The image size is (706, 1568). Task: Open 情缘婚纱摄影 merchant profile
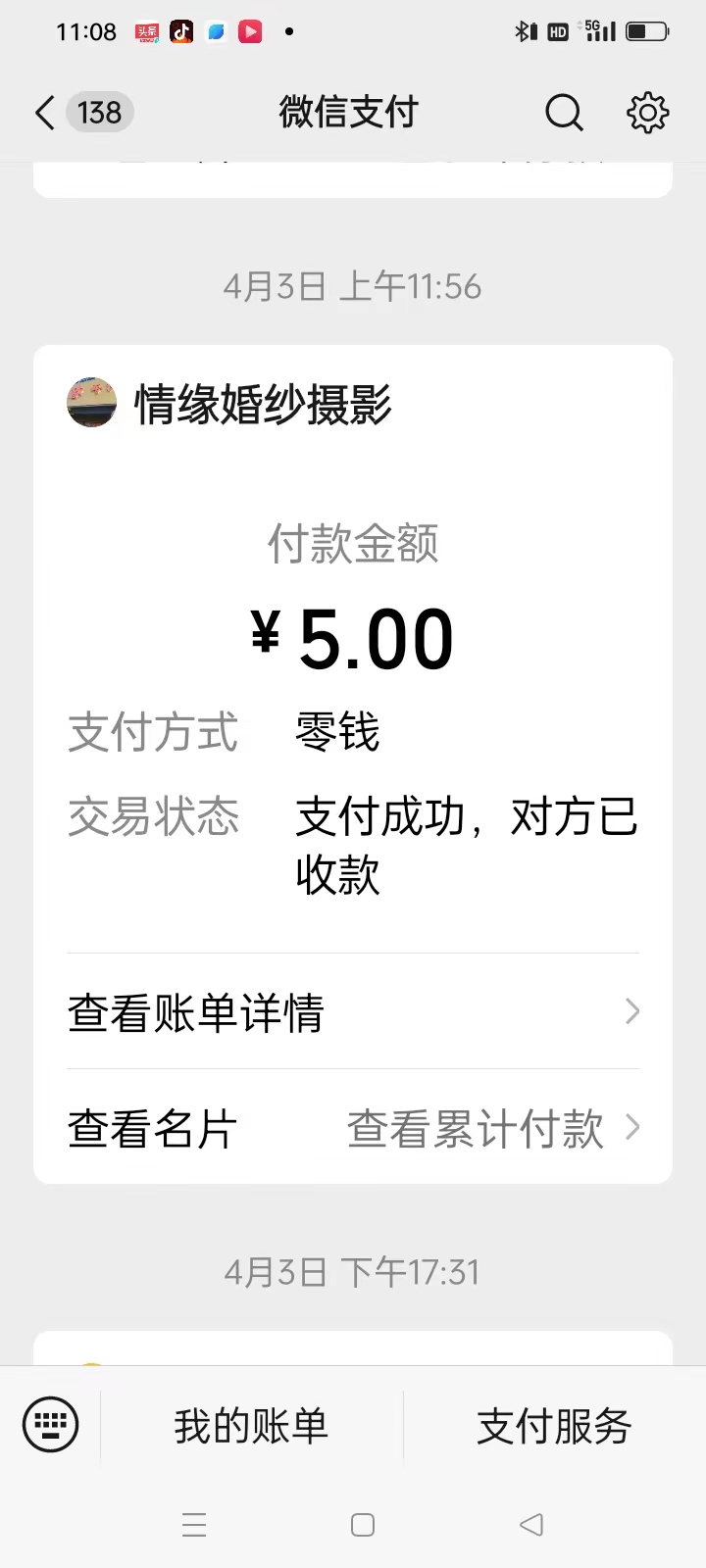coord(261,405)
